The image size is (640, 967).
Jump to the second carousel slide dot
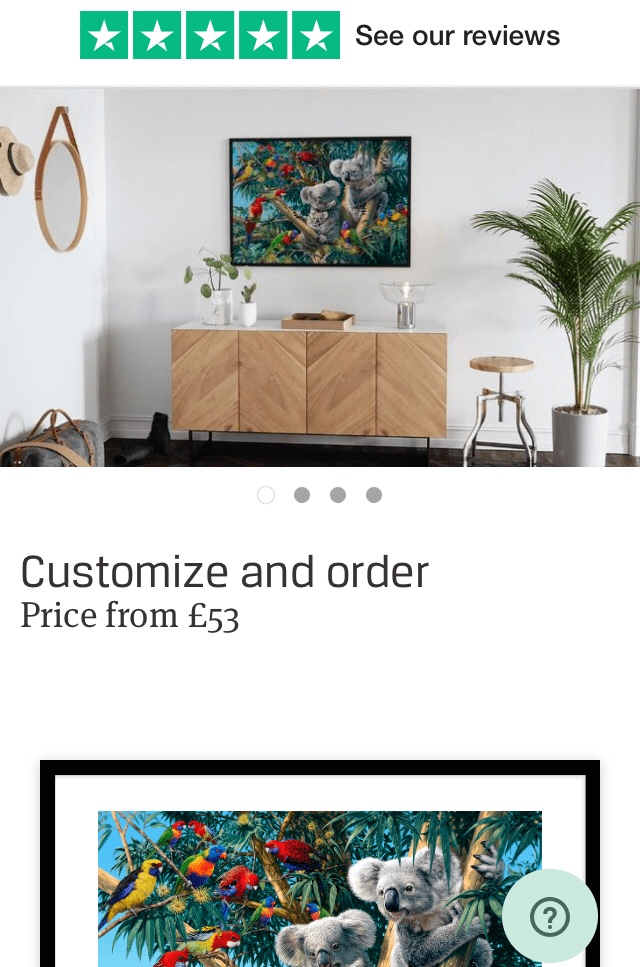click(302, 495)
